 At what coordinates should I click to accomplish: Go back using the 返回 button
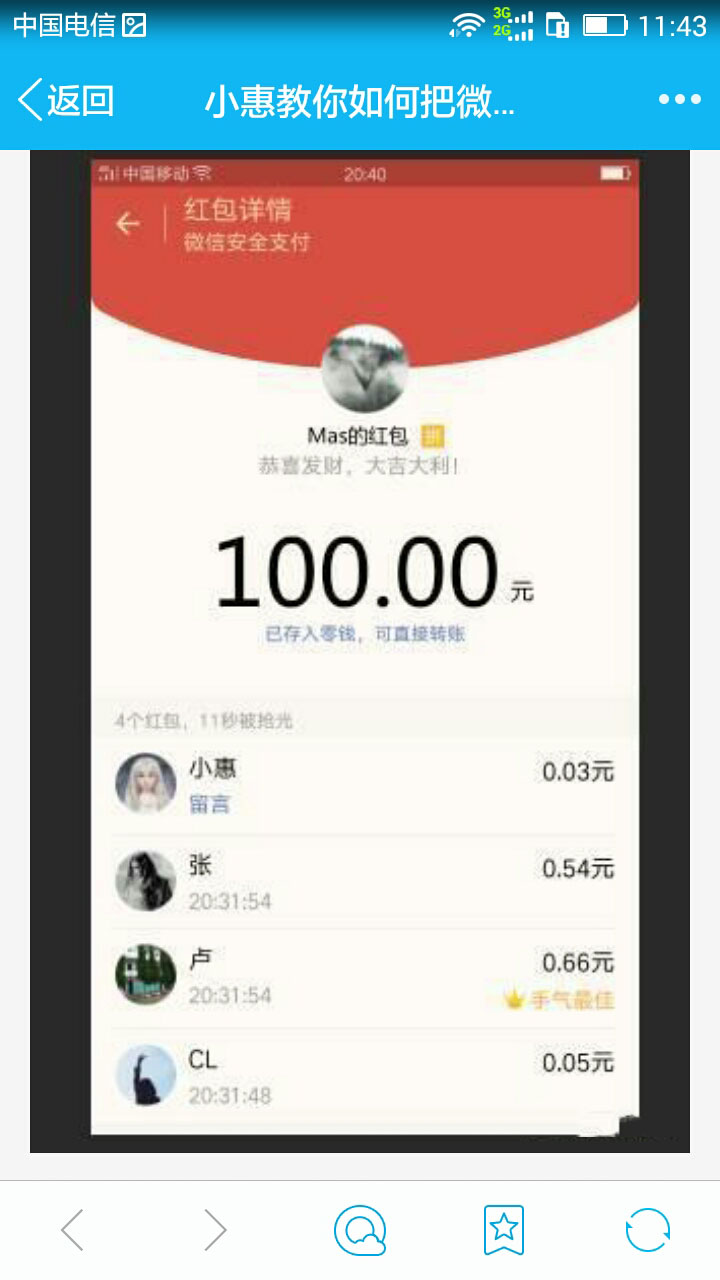point(66,100)
